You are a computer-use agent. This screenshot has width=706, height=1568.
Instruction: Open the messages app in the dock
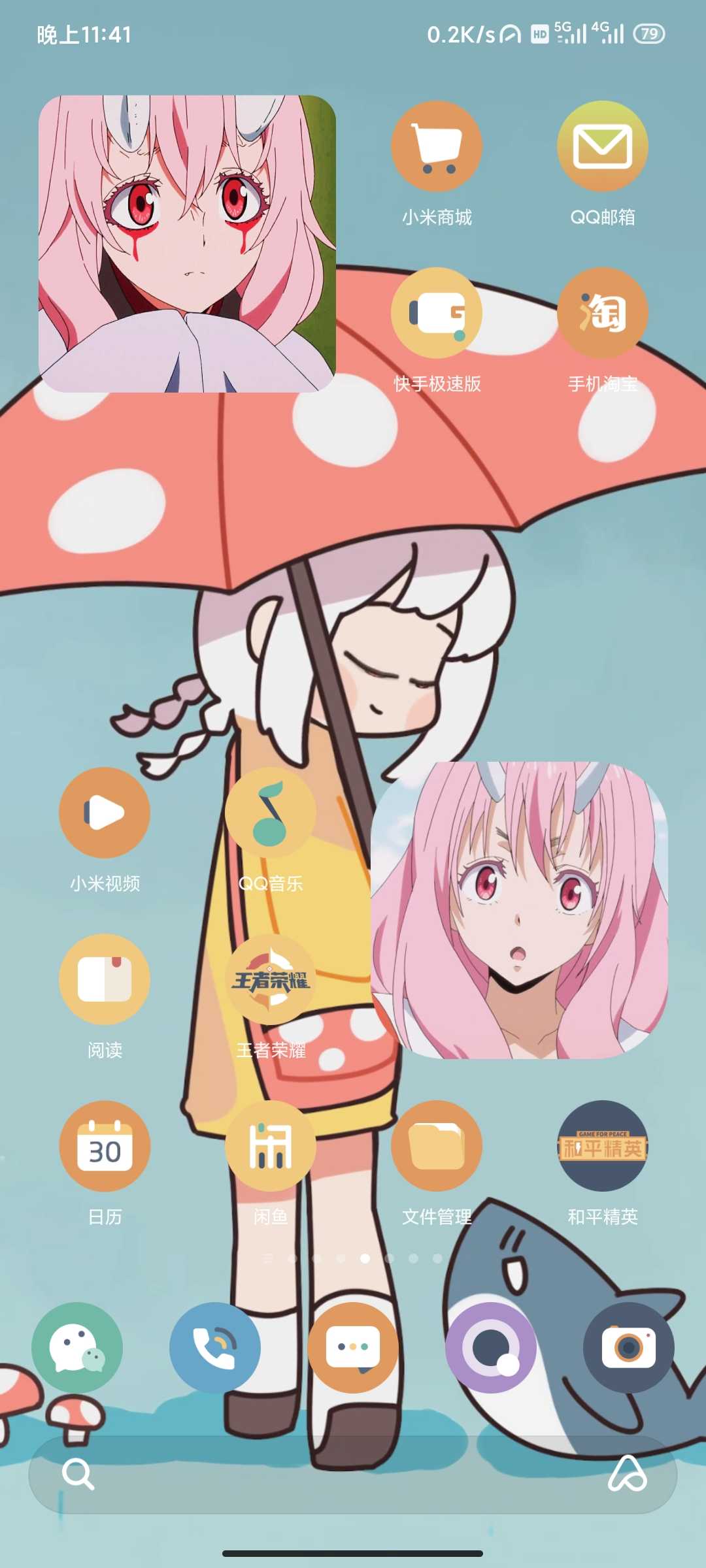click(x=353, y=1347)
